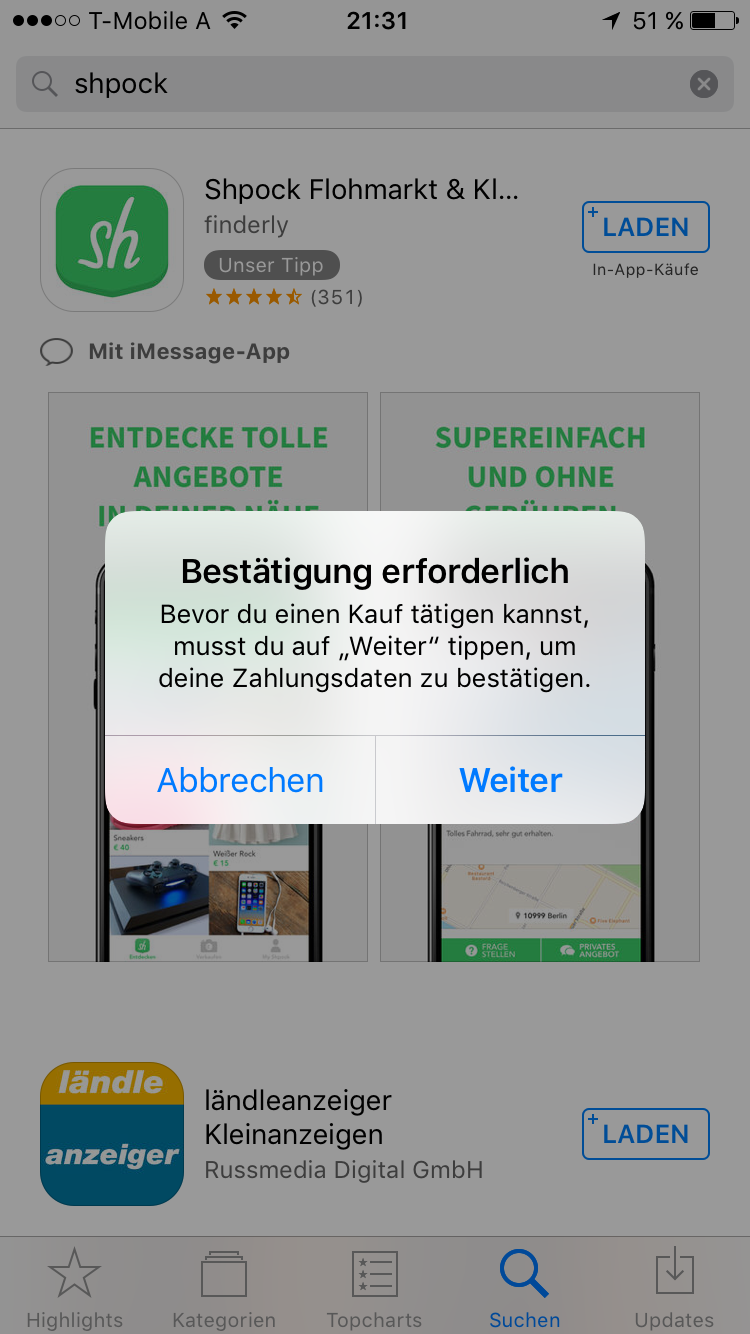Tap the iMessage-App speech bubble icon
This screenshot has height=1334, width=750.
[57, 351]
